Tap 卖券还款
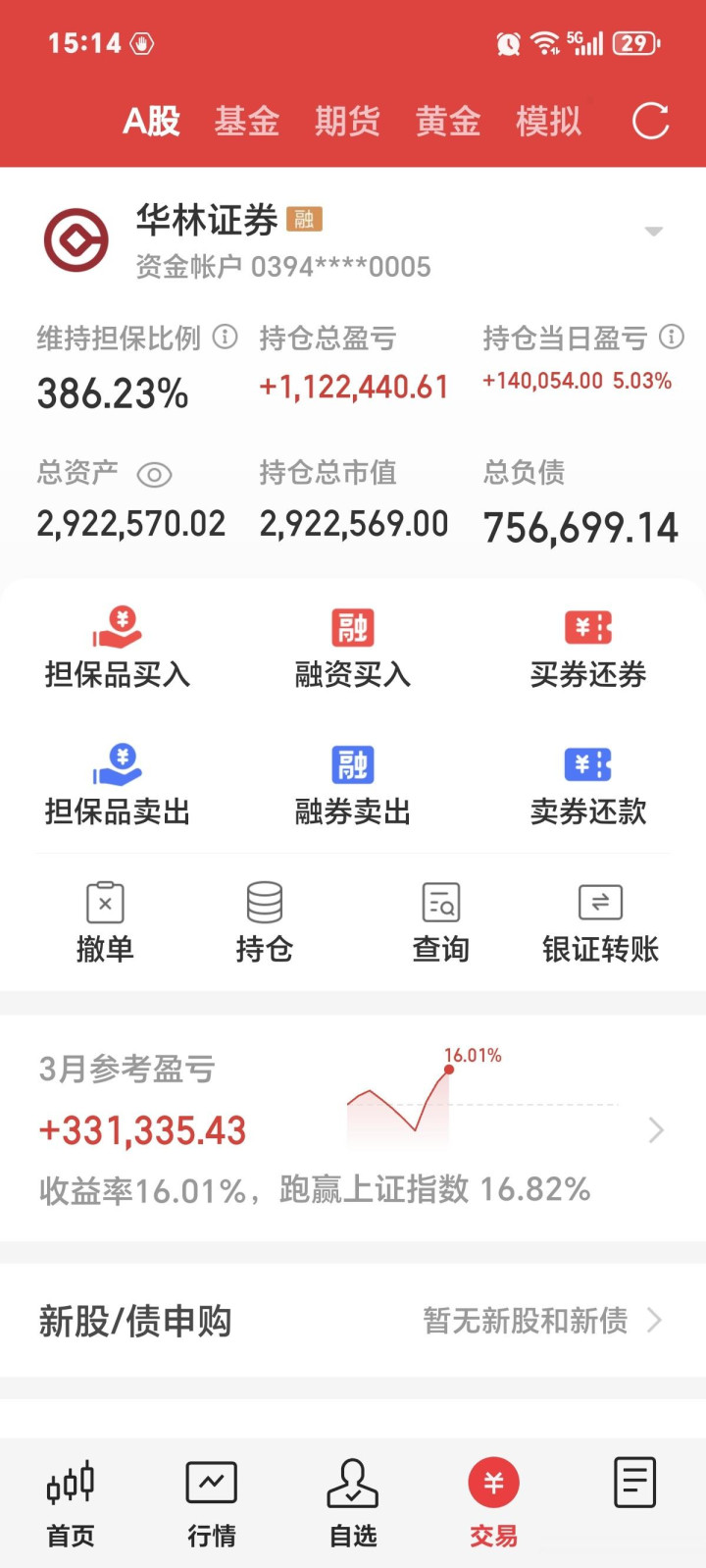Image resolution: width=706 pixels, height=1568 pixels. [x=588, y=785]
